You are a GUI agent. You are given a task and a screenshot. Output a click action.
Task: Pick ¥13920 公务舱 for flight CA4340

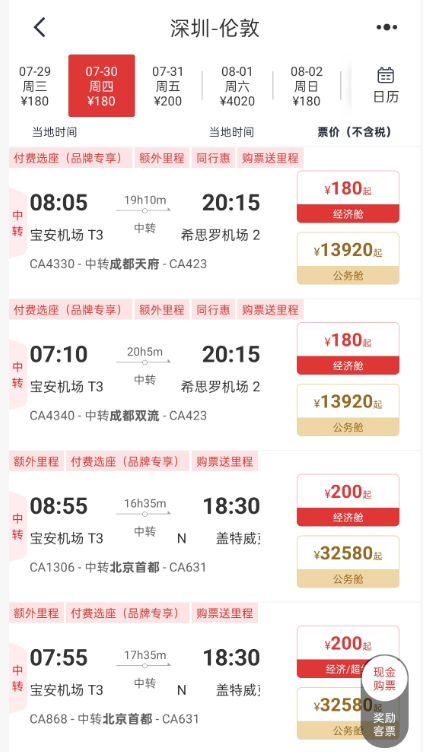[348, 410]
